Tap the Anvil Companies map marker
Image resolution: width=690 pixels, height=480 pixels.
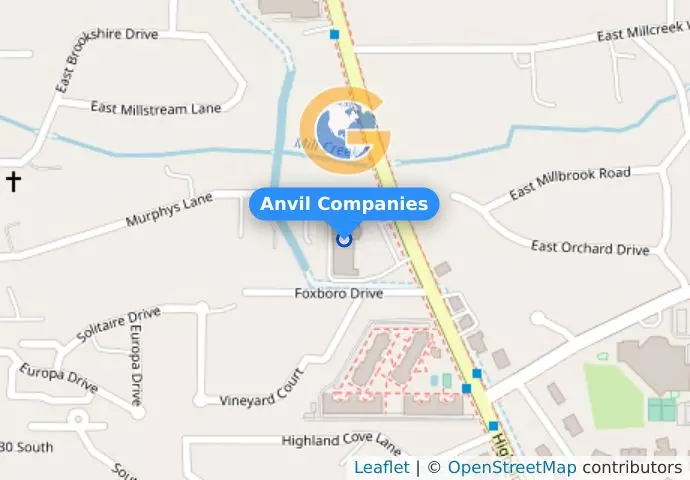pos(344,238)
